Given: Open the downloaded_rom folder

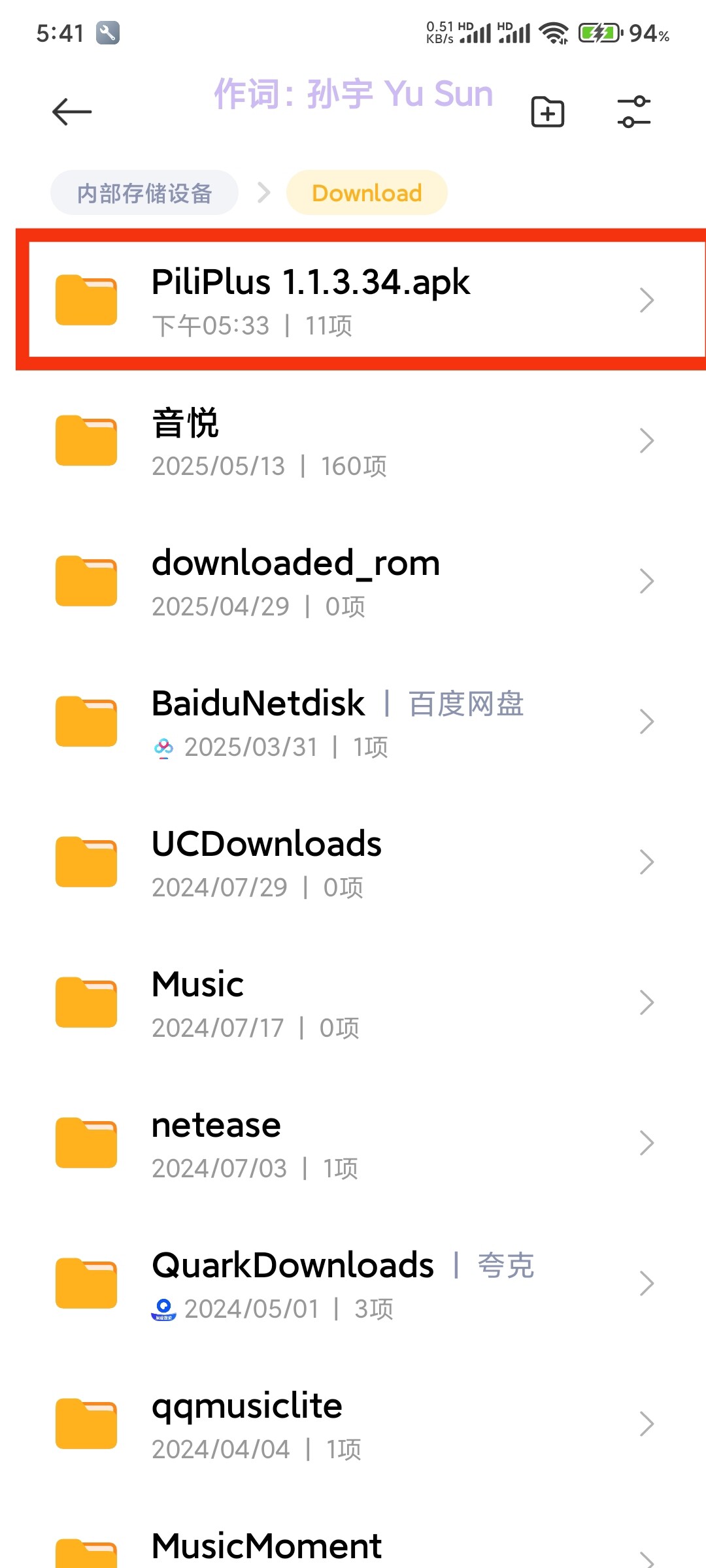Looking at the screenshot, I should click(x=353, y=581).
